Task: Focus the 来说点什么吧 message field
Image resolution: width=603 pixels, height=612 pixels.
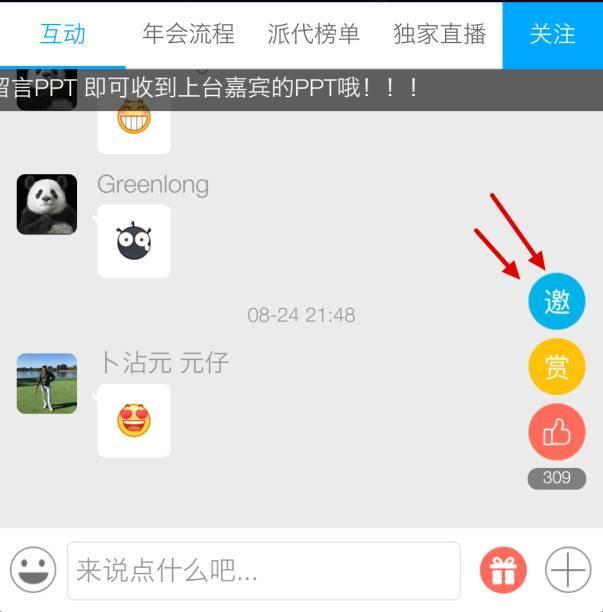Action: pos(263,571)
